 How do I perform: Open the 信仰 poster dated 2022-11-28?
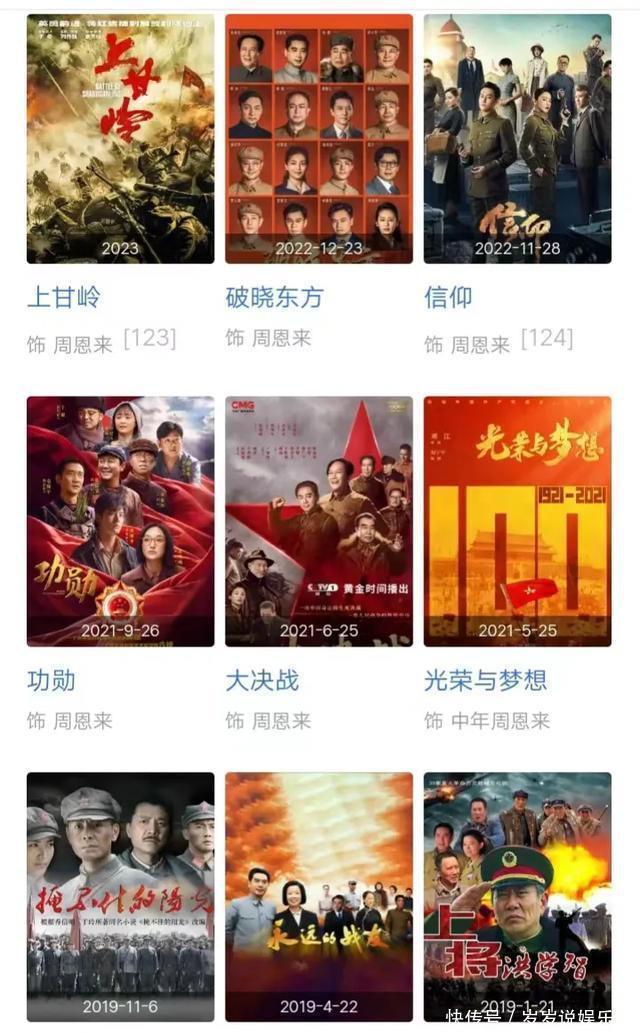point(517,139)
